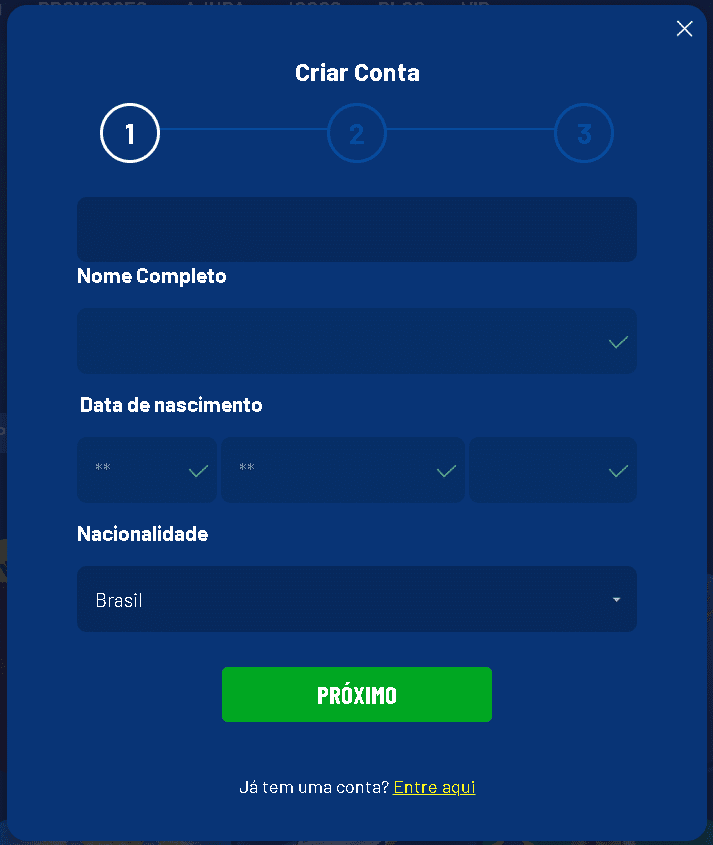Tap the unlabeled field above the Nome Completo label
This screenshot has width=713, height=845.
pyautogui.click(x=356, y=229)
